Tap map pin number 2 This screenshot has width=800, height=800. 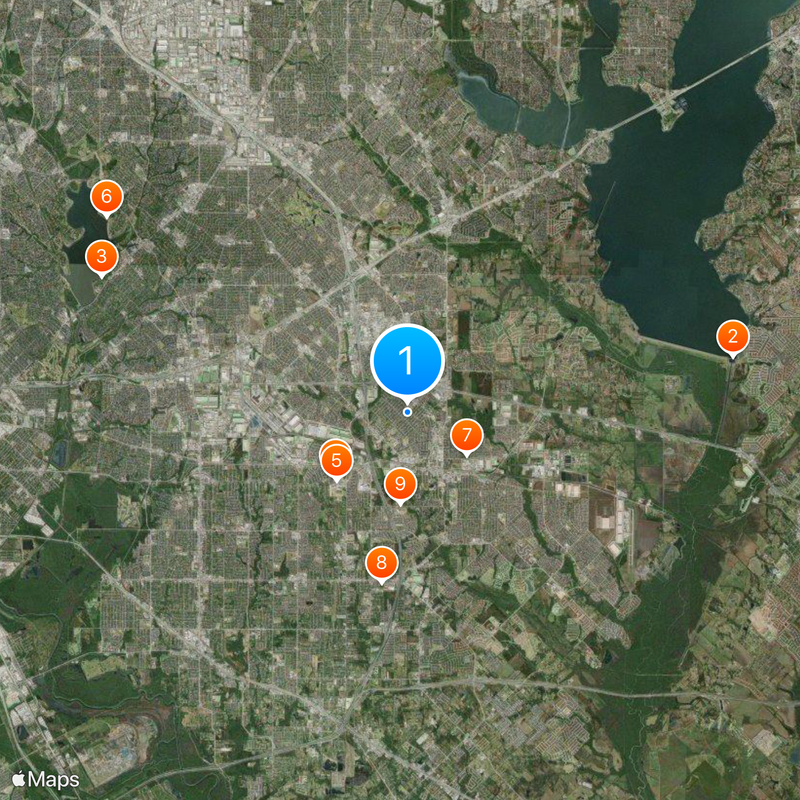click(733, 338)
